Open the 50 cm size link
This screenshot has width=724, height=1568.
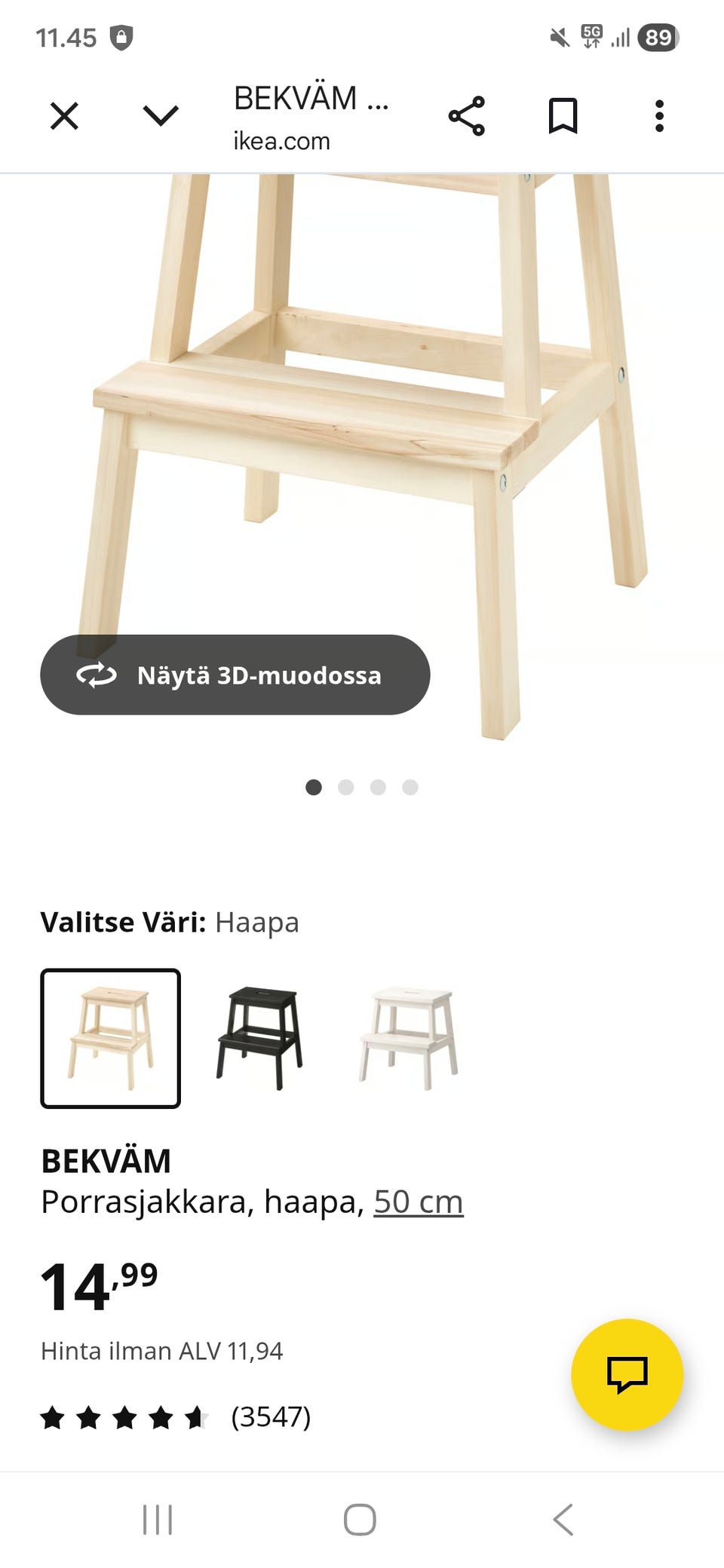point(418,1202)
